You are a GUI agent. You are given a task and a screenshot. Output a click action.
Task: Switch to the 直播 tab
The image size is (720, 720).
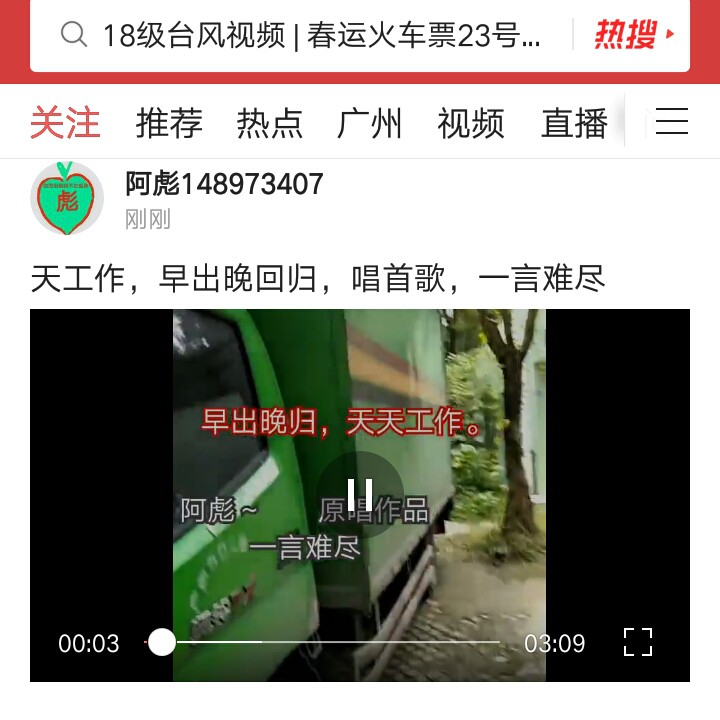coord(574,123)
